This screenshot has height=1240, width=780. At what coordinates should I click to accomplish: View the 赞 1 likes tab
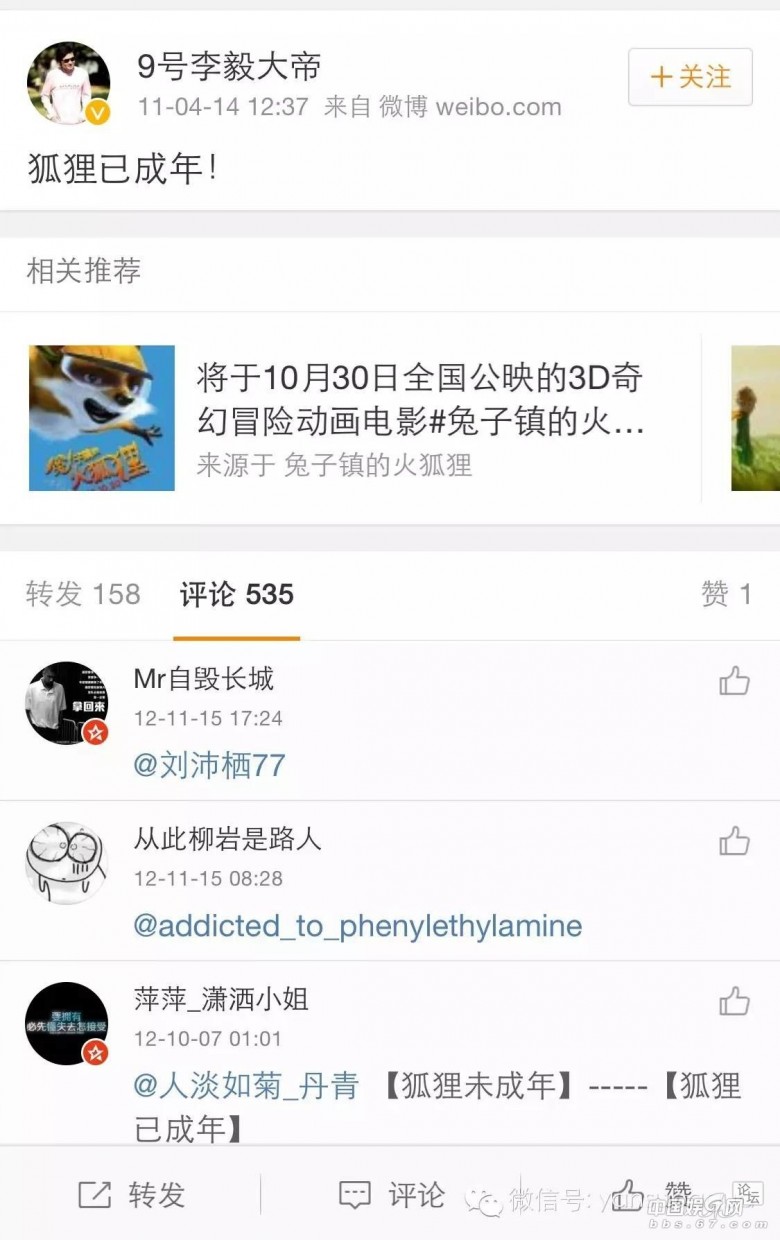pyautogui.click(x=726, y=595)
